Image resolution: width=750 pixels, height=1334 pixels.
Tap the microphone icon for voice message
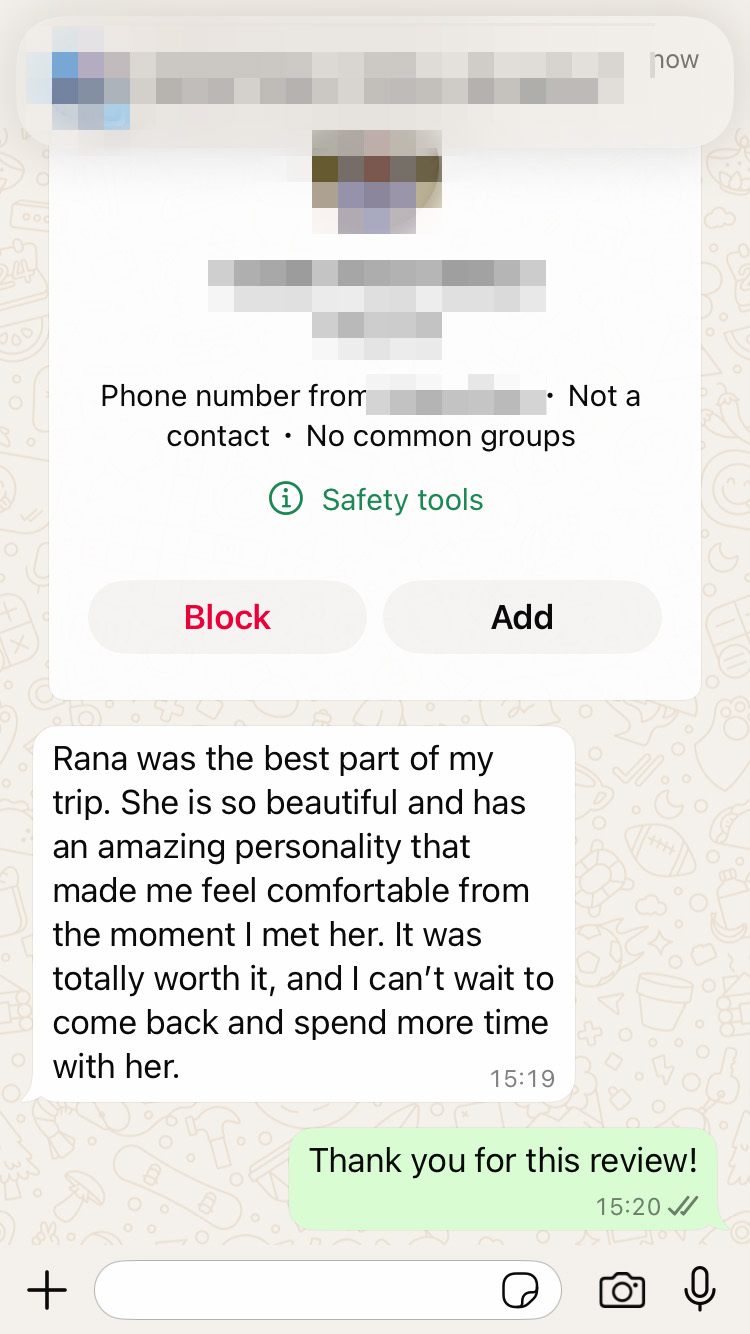pos(700,1289)
